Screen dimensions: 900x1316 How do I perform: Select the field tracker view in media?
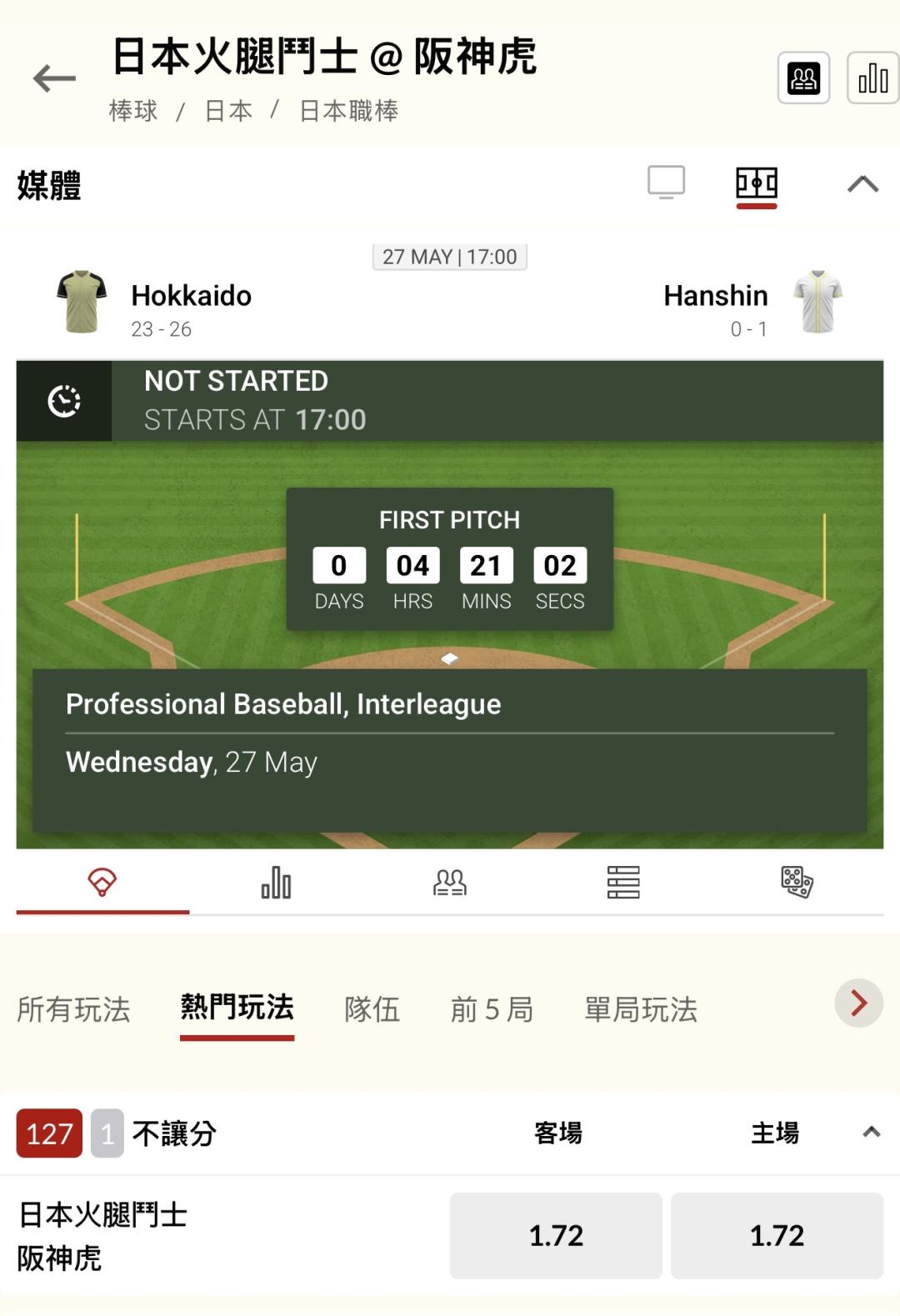coord(757,184)
